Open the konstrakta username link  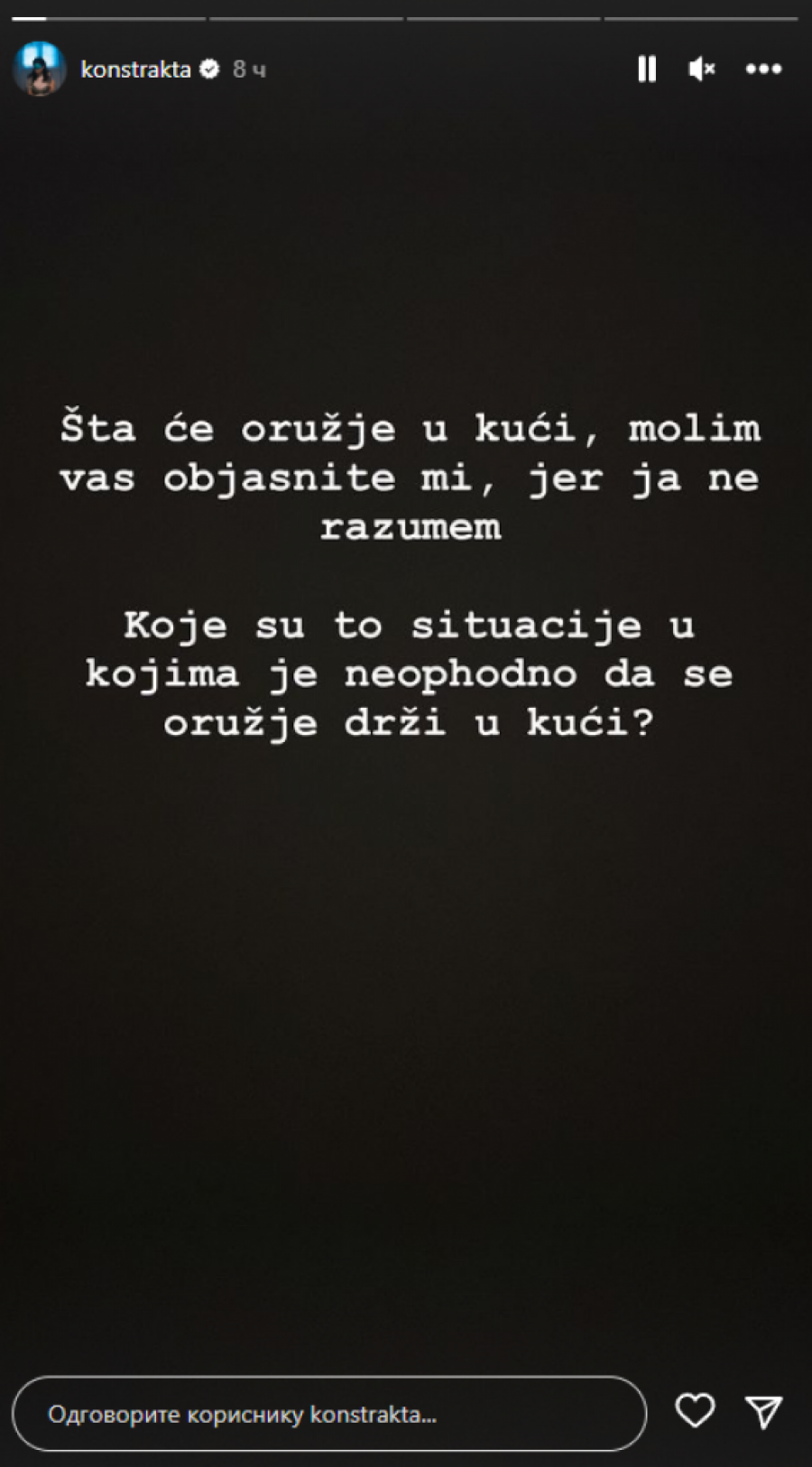point(135,70)
